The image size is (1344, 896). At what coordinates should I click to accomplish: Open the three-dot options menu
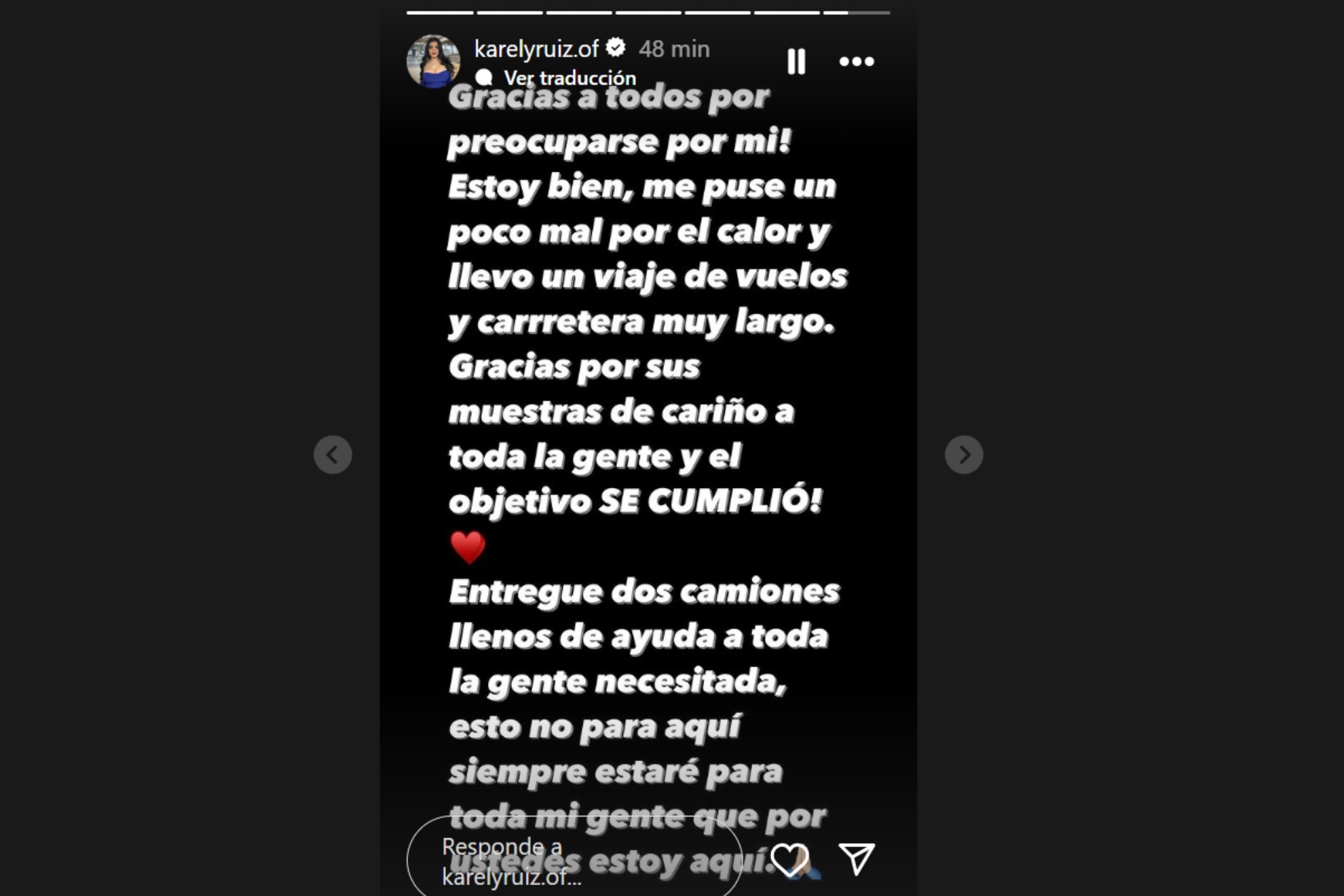(856, 62)
